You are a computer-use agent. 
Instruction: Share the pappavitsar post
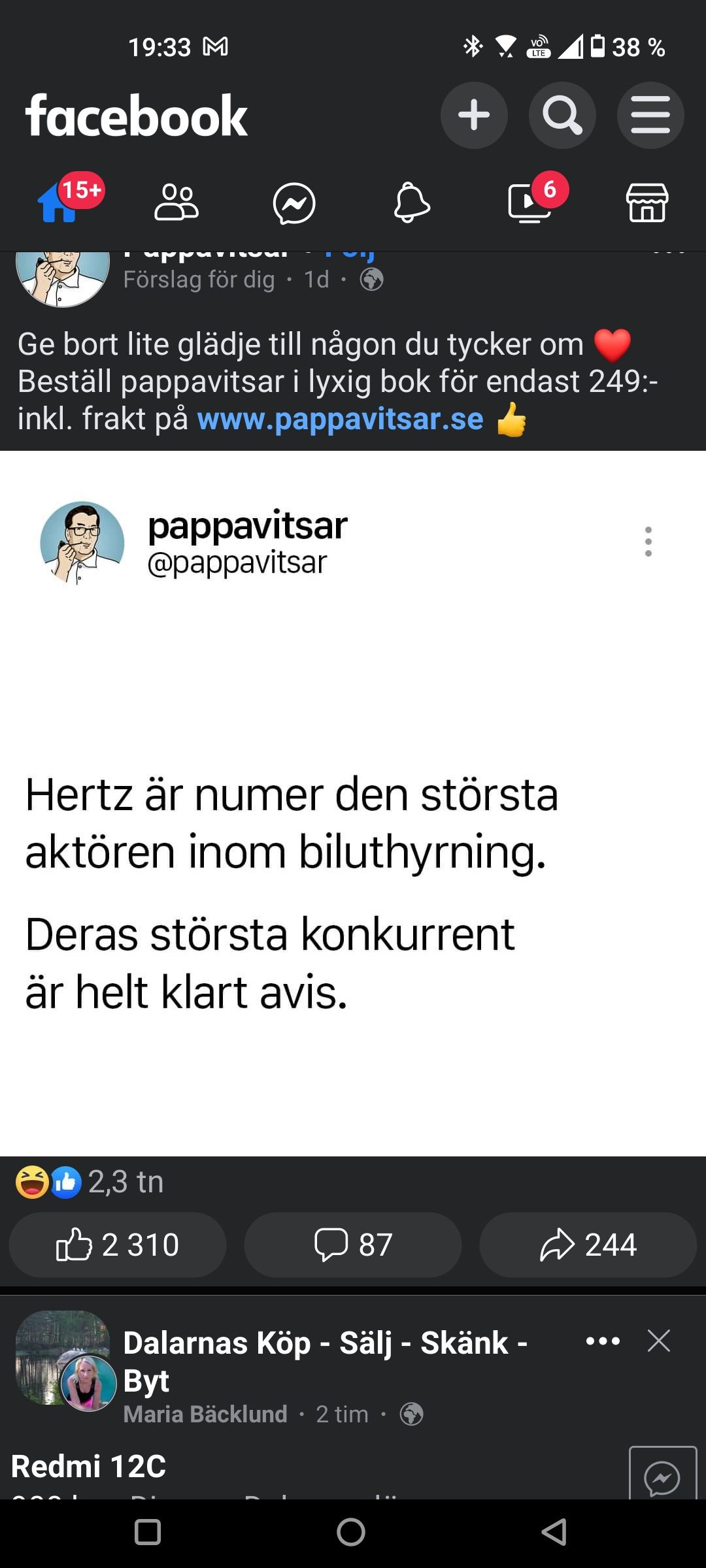tap(588, 1245)
